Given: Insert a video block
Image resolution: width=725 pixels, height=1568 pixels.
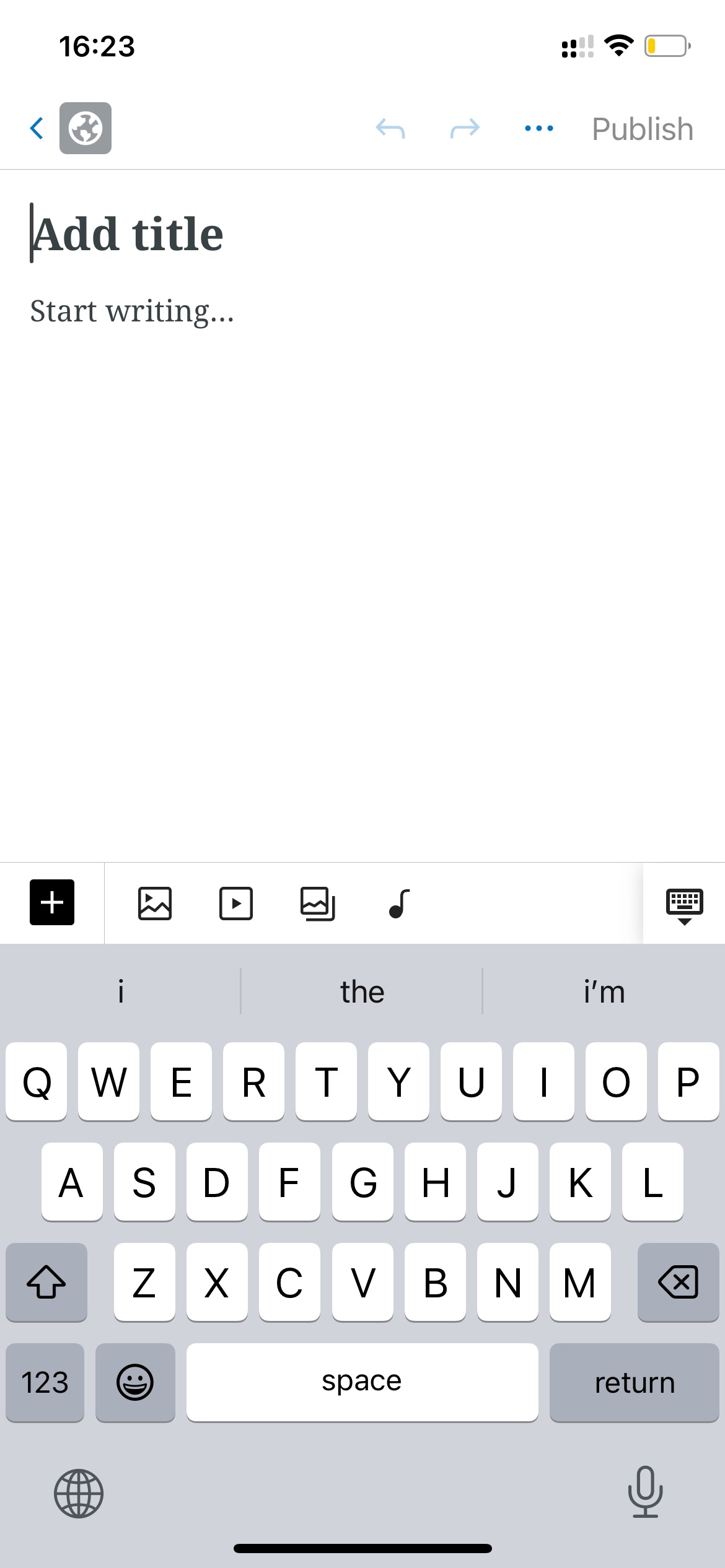Looking at the screenshot, I should click(x=236, y=904).
